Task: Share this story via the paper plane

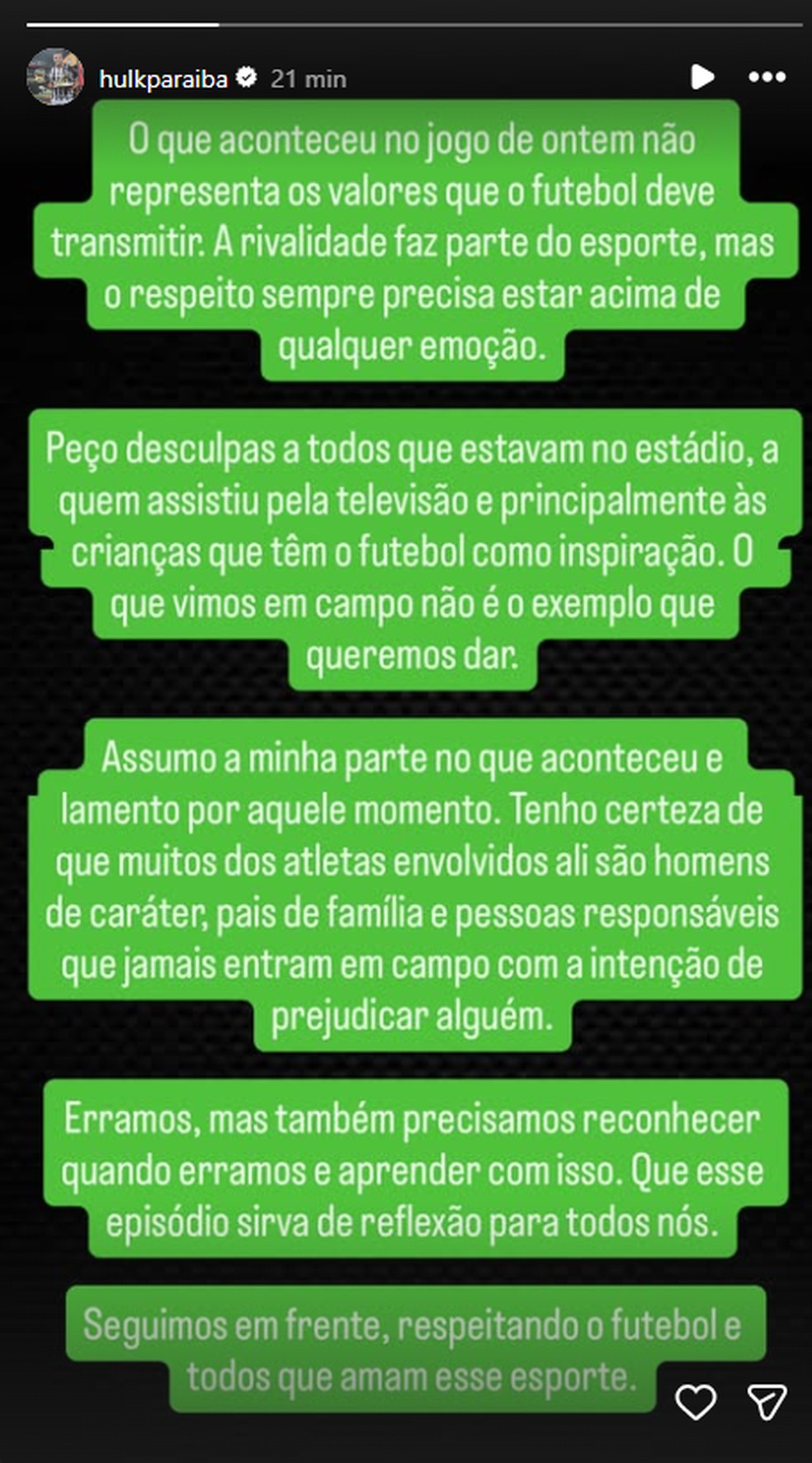Action: pyautogui.click(x=766, y=1401)
